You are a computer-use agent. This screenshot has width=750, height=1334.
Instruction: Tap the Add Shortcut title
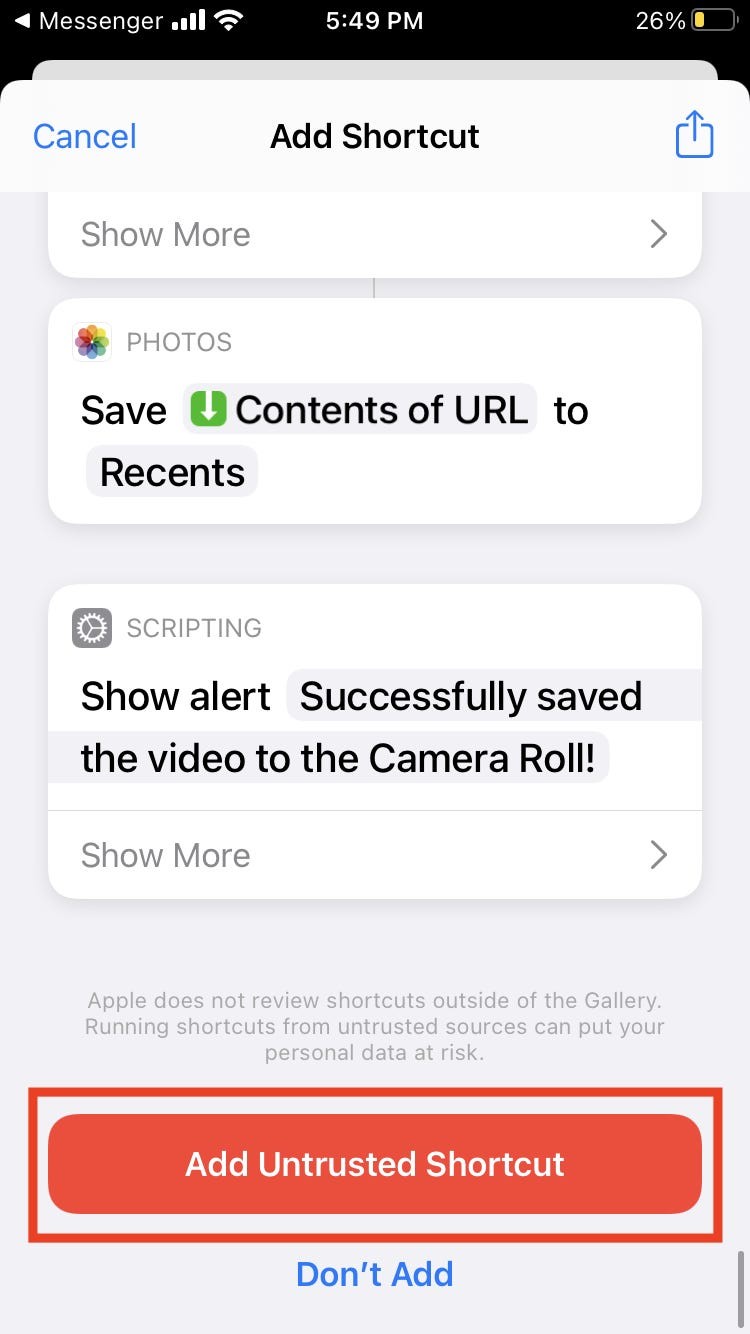[374, 135]
